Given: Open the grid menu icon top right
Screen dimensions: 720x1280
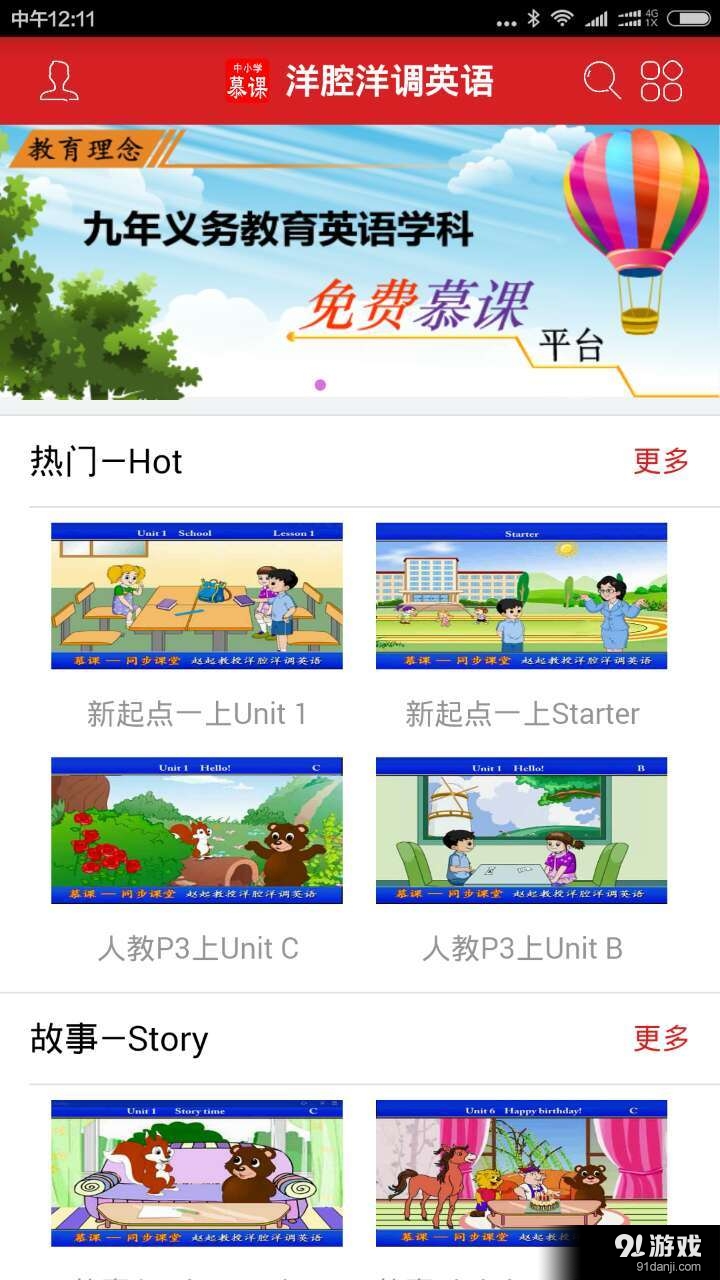Looking at the screenshot, I should tap(660, 83).
